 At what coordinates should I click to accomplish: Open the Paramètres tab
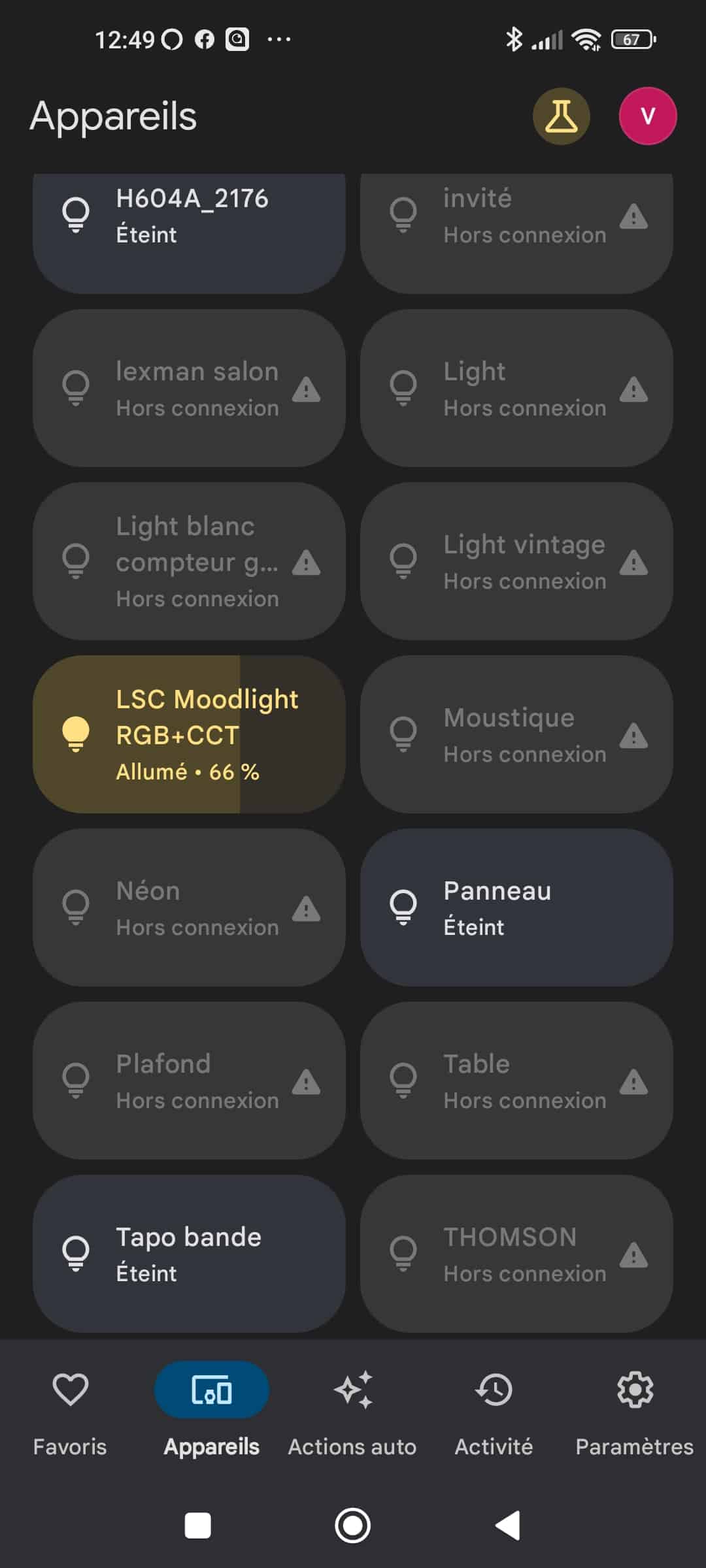click(634, 1413)
